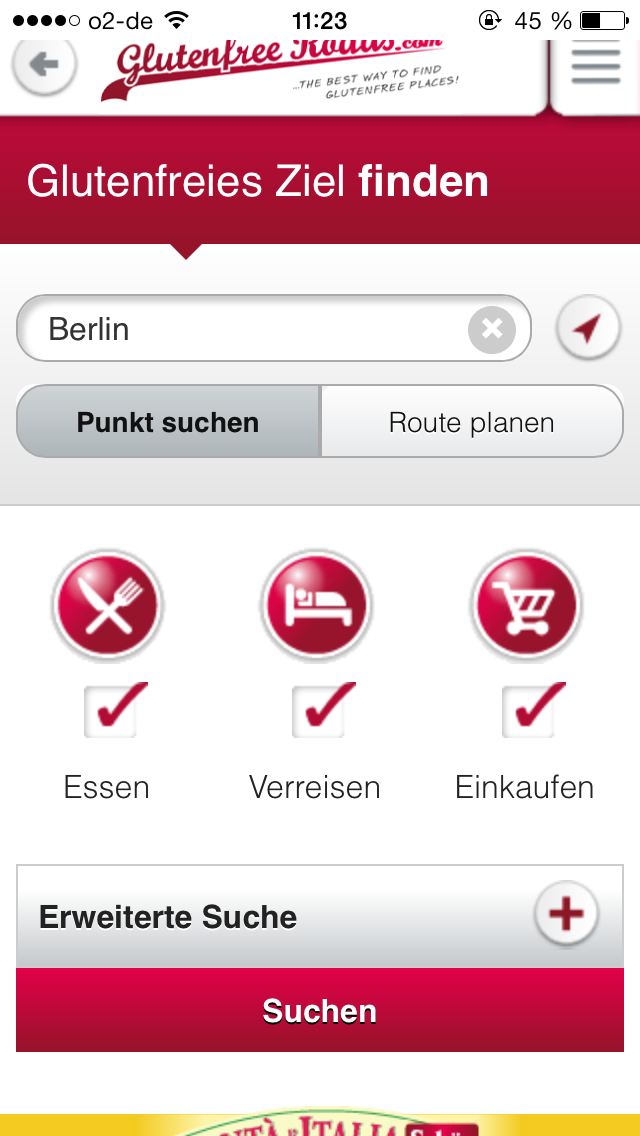Tap the Berlin location text field

click(x=274, y=328)
